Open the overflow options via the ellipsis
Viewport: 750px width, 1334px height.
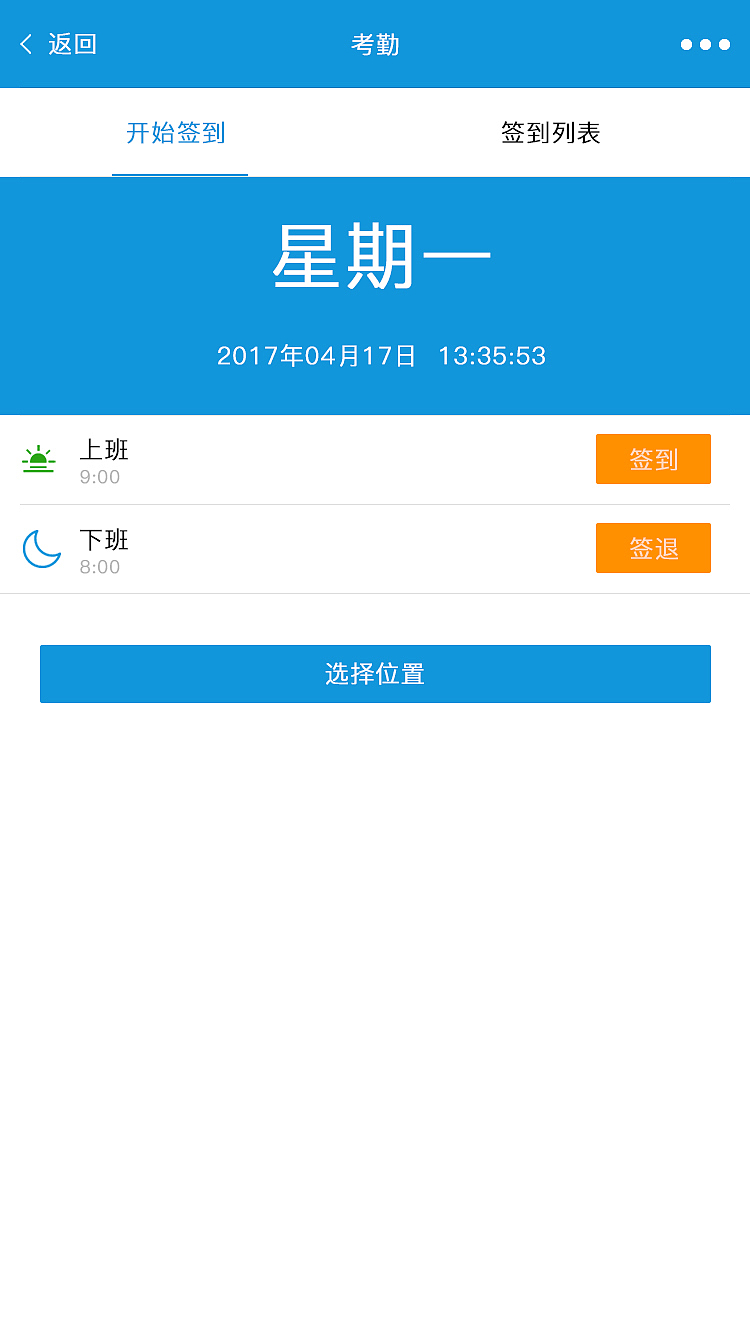[706, 44]
